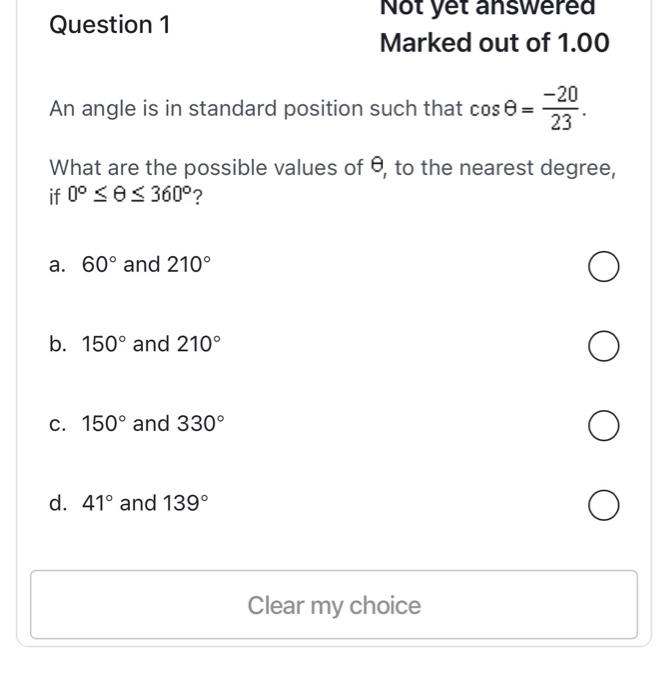Select answer a, 60° and 210°
Screen dimensions: 669x700
603,267
